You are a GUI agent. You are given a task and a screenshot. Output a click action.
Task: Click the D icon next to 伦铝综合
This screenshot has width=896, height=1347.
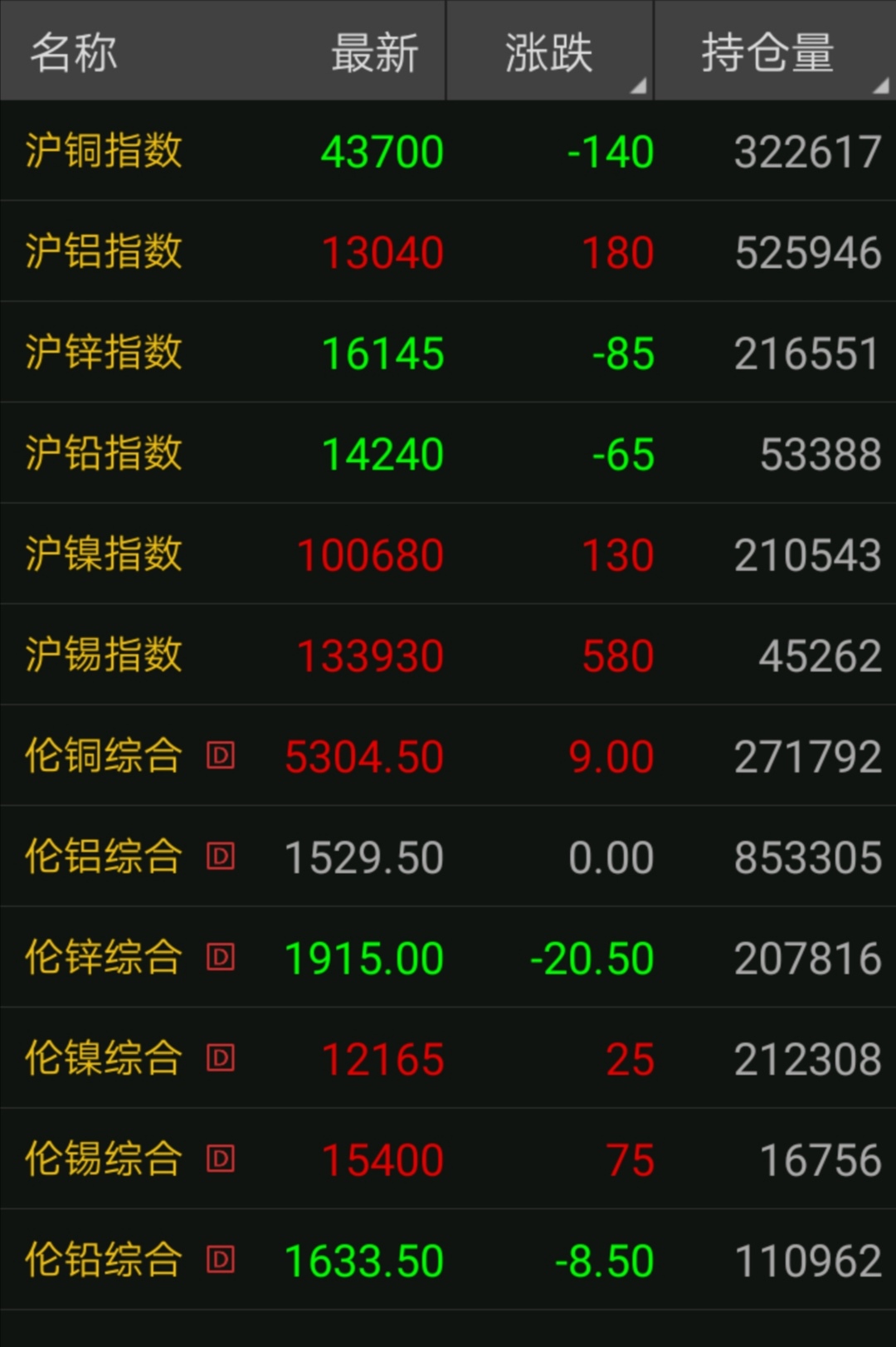click(221, 857)
